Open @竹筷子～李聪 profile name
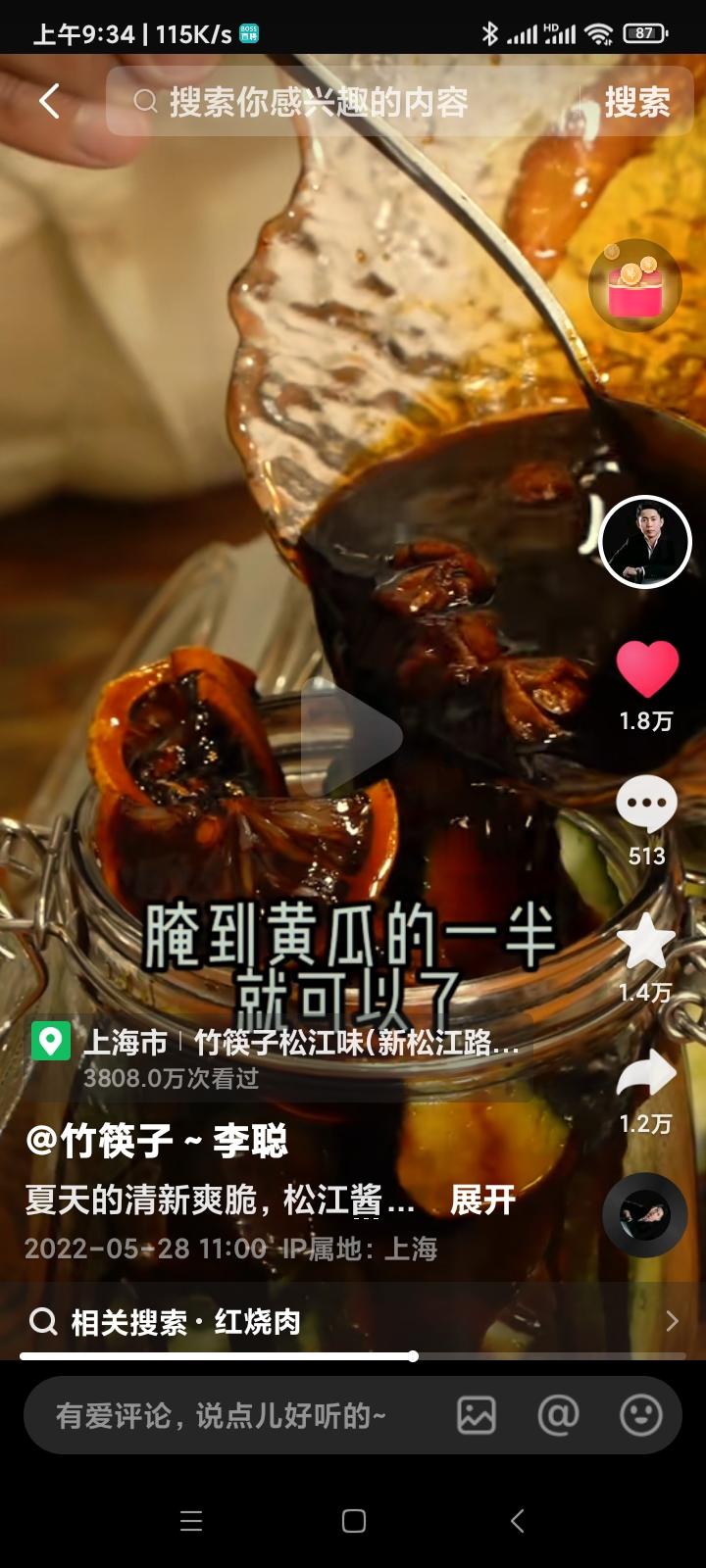This screenshot has width=706, height=1568. [157, 1141]
